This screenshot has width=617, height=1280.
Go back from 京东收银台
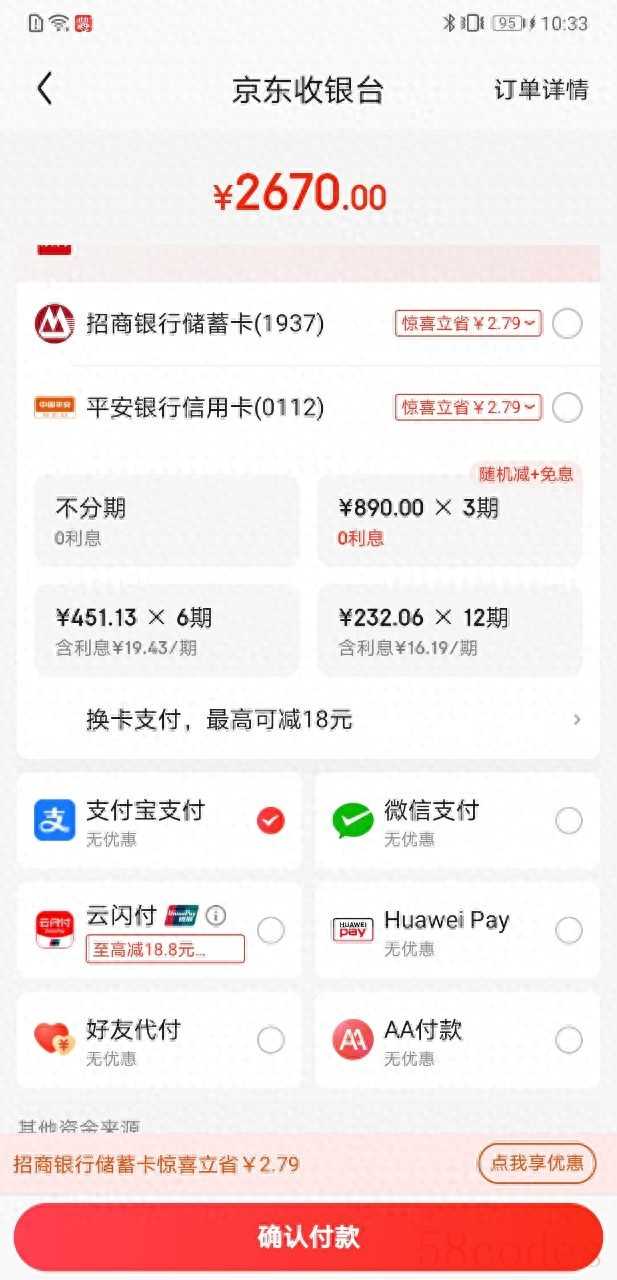coord(44,89)
